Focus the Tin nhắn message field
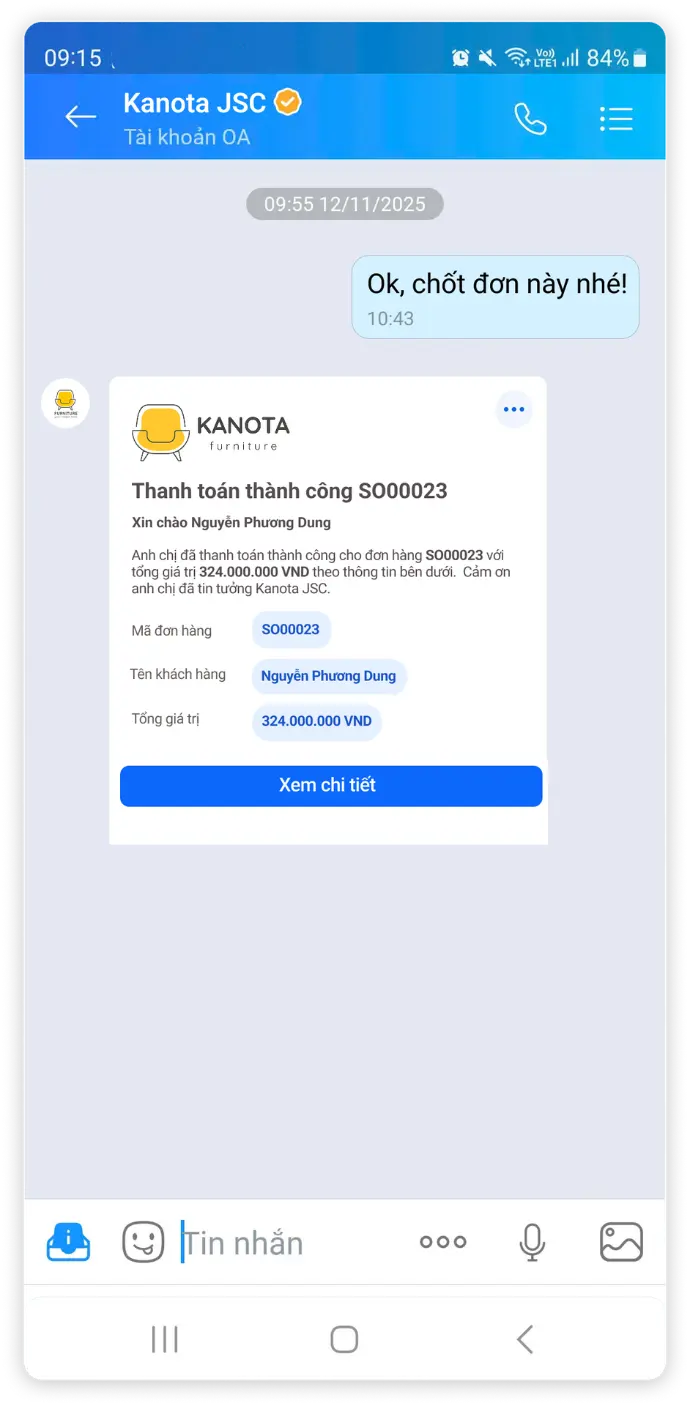Image resolution: width=690 pixels, height=1406 pixels. point(290,1243)
